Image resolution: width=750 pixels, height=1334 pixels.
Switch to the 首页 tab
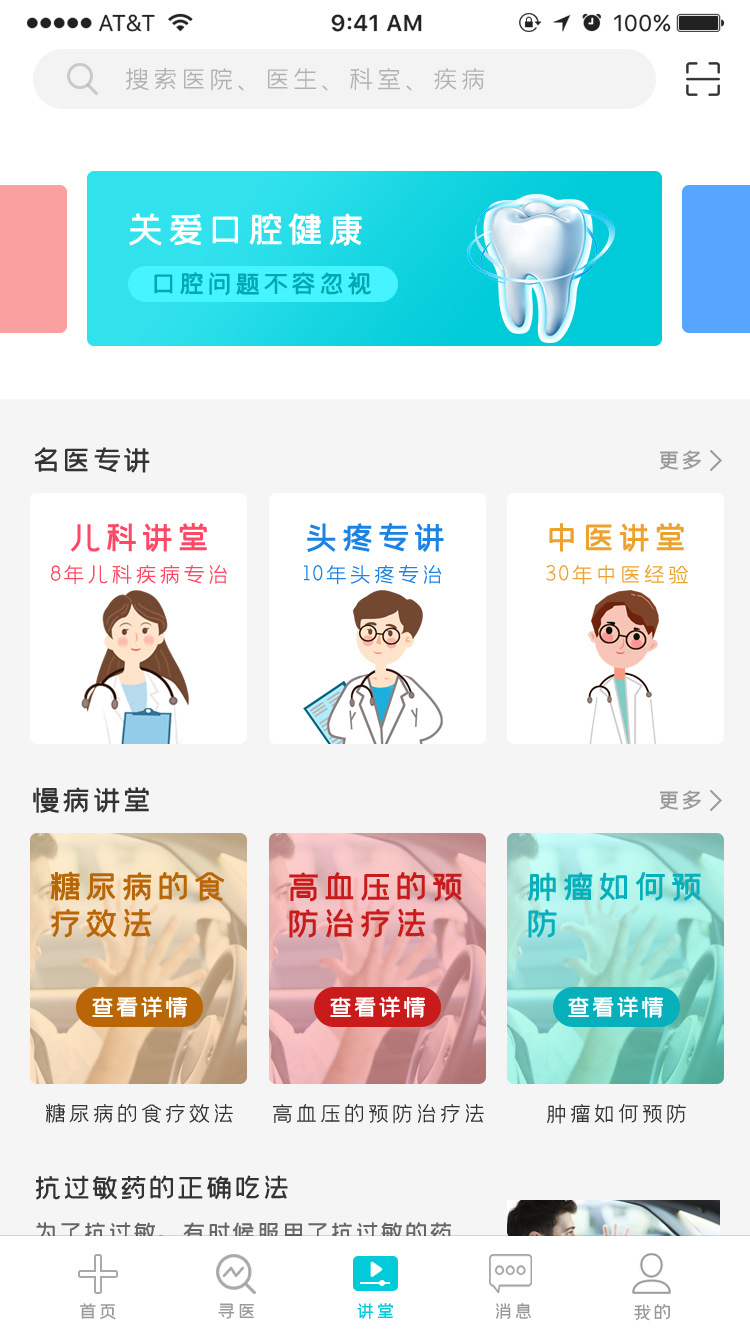point(98,1287)
